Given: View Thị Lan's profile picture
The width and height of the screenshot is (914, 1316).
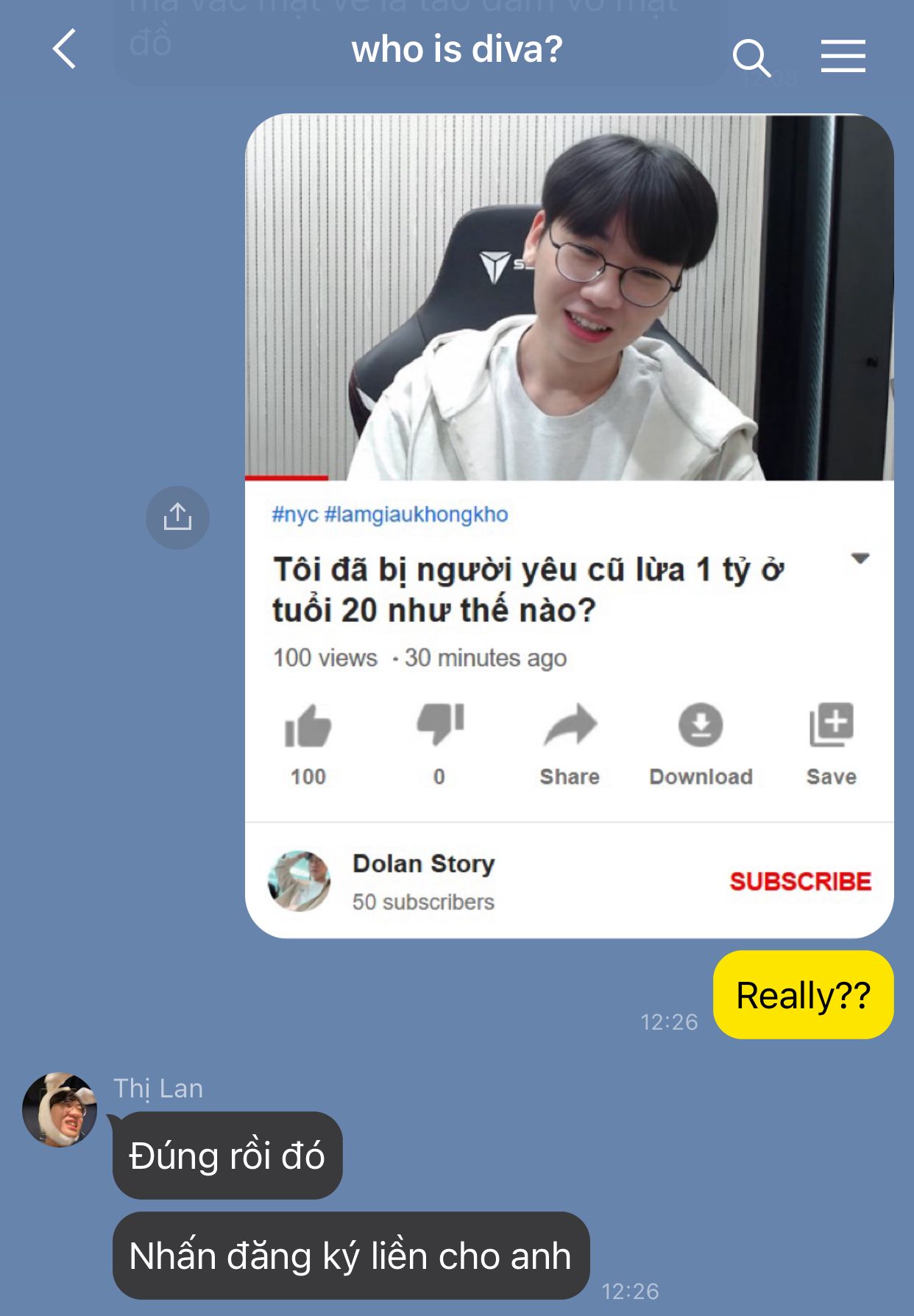Looking at the screenshot, I should tap(60, 1109).
